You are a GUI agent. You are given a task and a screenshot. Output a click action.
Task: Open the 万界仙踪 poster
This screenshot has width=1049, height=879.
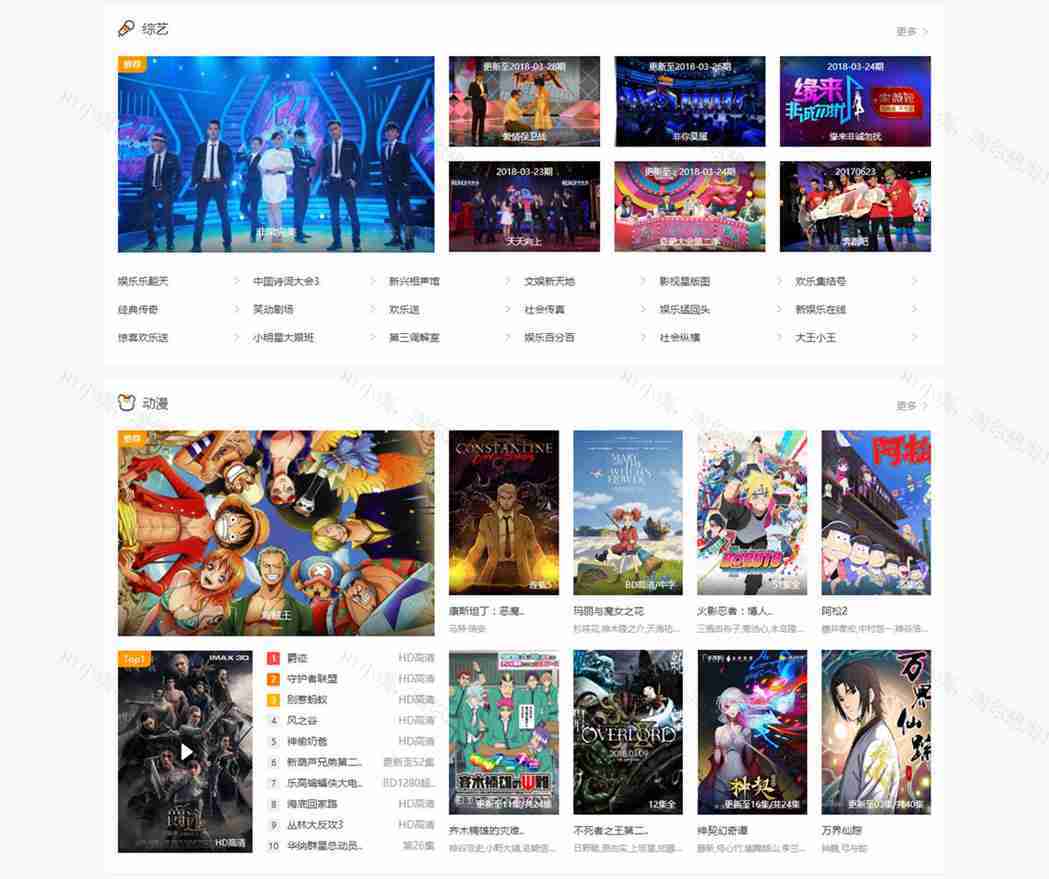875,732
